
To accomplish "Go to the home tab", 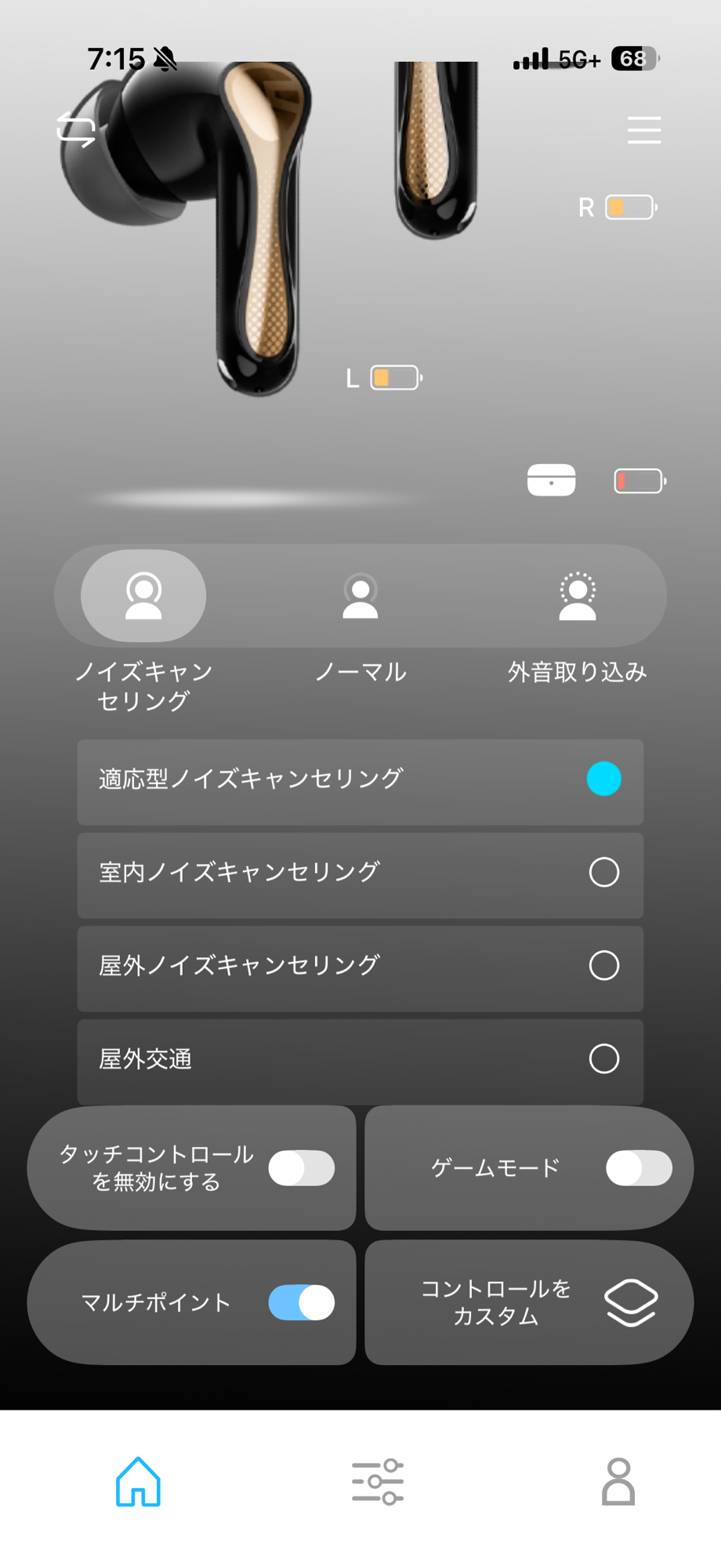I will pyautogui.click(x=139, y=1482).
